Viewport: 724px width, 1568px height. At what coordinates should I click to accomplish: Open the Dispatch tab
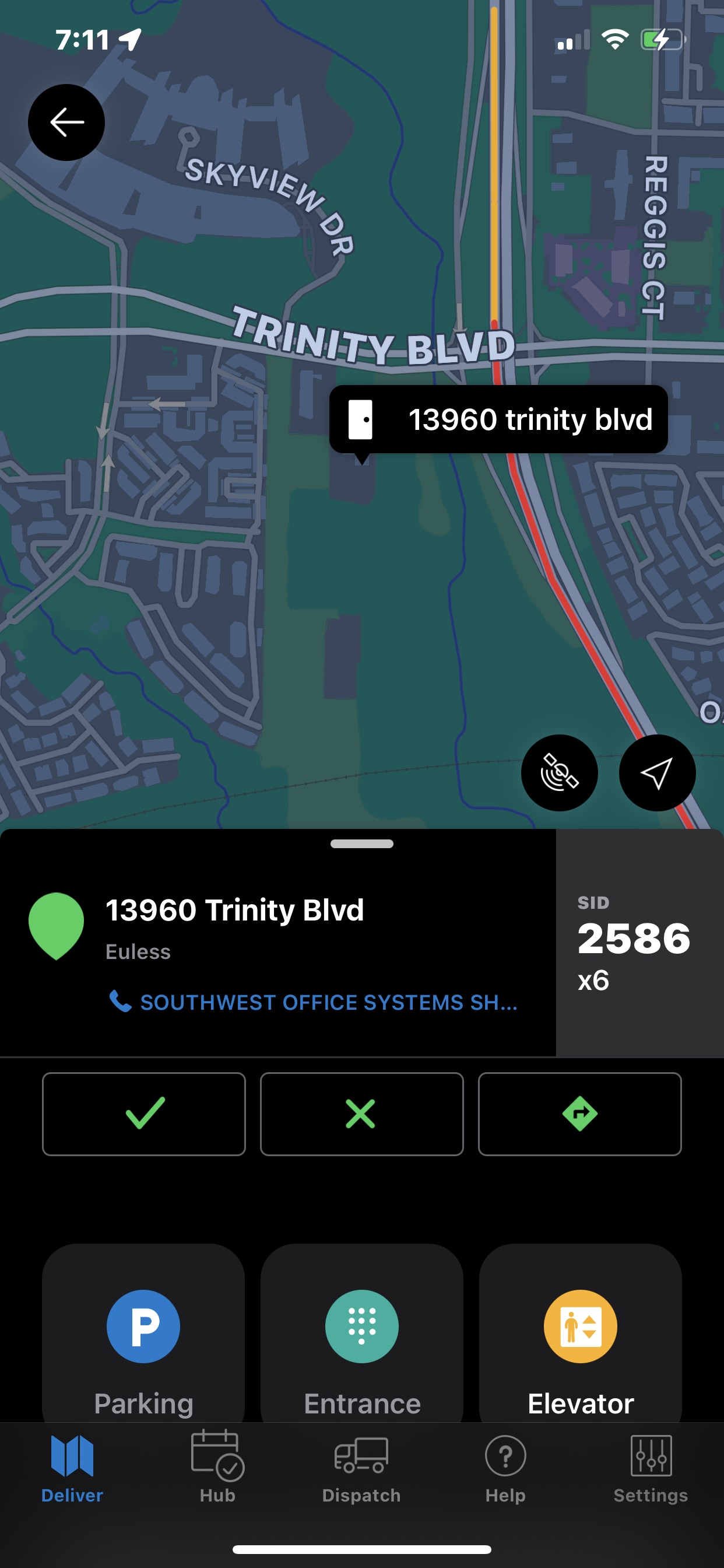(x=361, y=1468)
